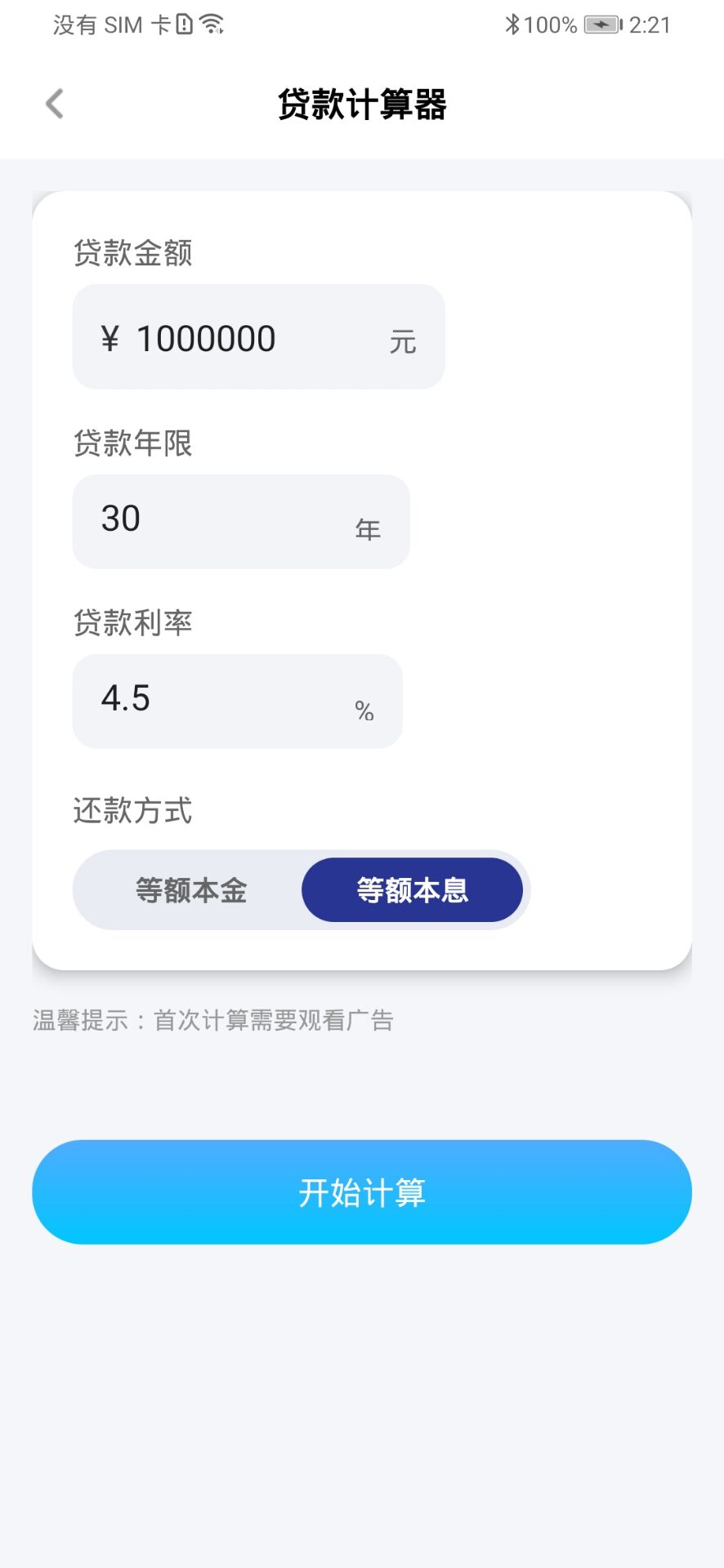Screen dimensions: 724x1568
Task: Click the 贷款金额 field label
Action: 132,254
